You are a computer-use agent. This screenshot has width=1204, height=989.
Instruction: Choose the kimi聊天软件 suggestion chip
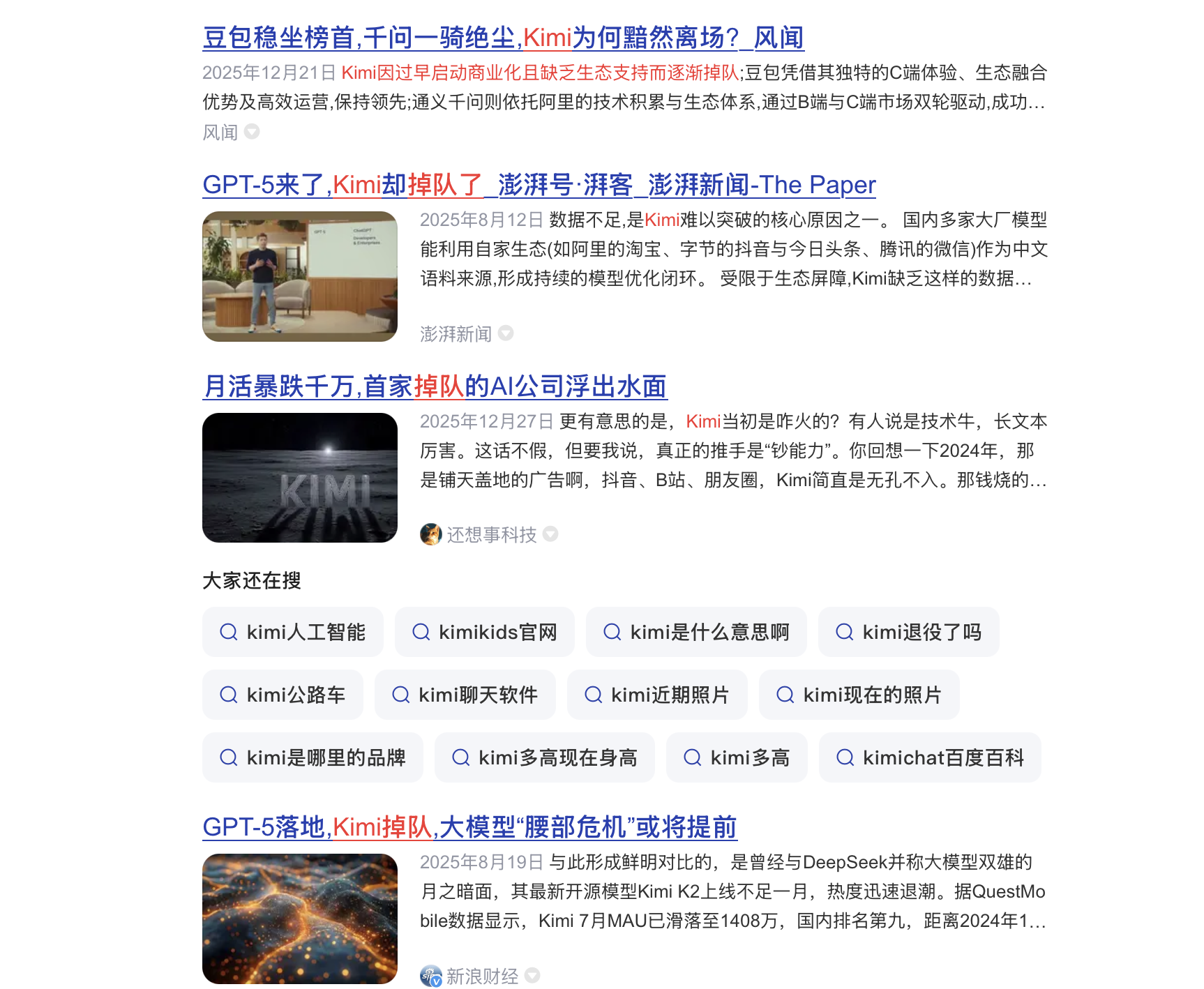(465, 695)
